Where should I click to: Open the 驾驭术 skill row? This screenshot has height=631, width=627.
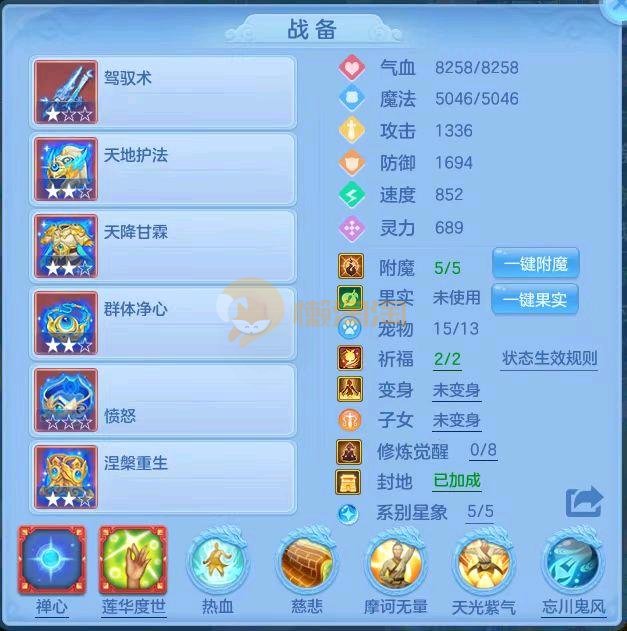164,92
